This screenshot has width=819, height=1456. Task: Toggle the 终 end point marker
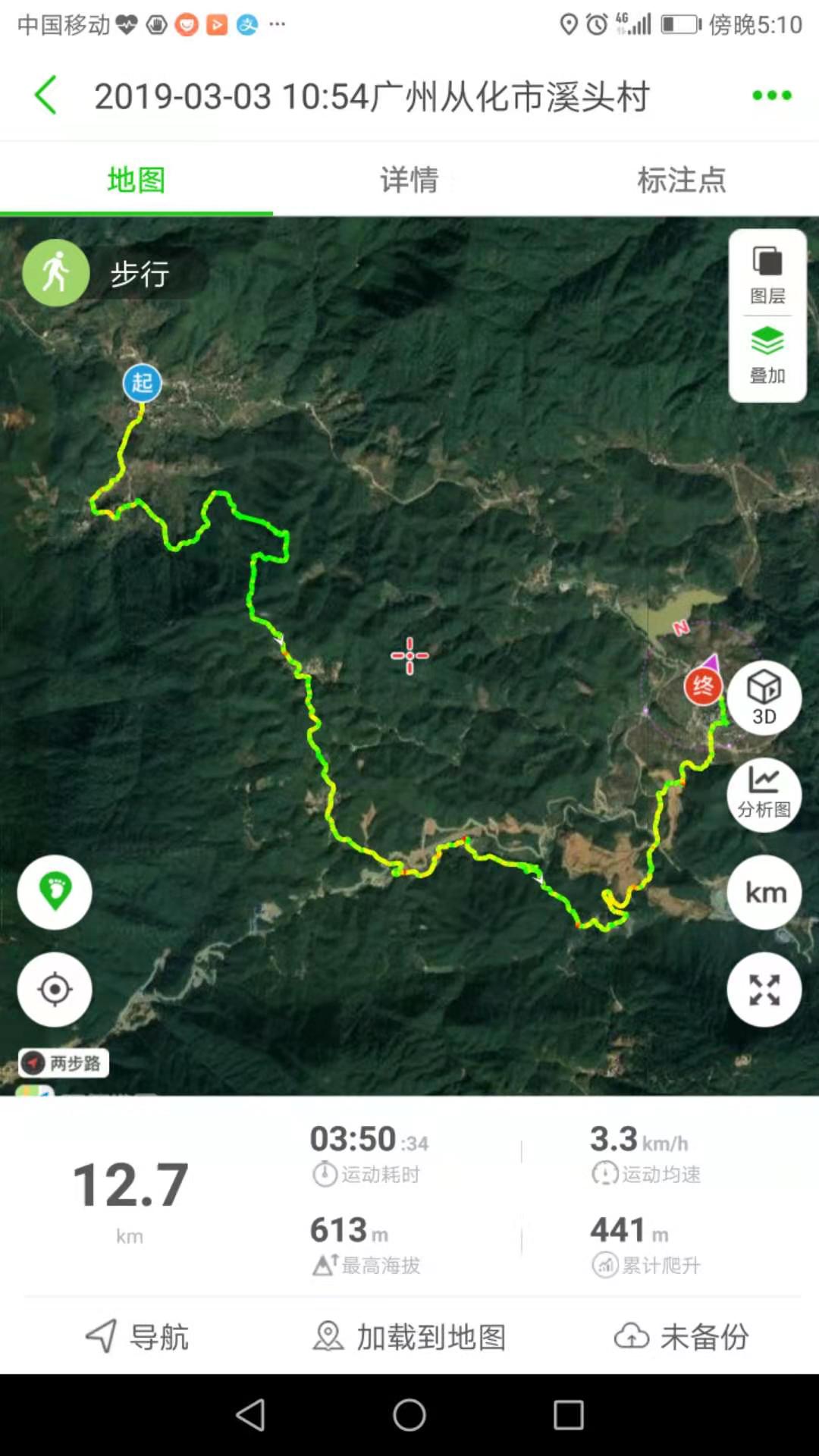(x=702, y=687)
